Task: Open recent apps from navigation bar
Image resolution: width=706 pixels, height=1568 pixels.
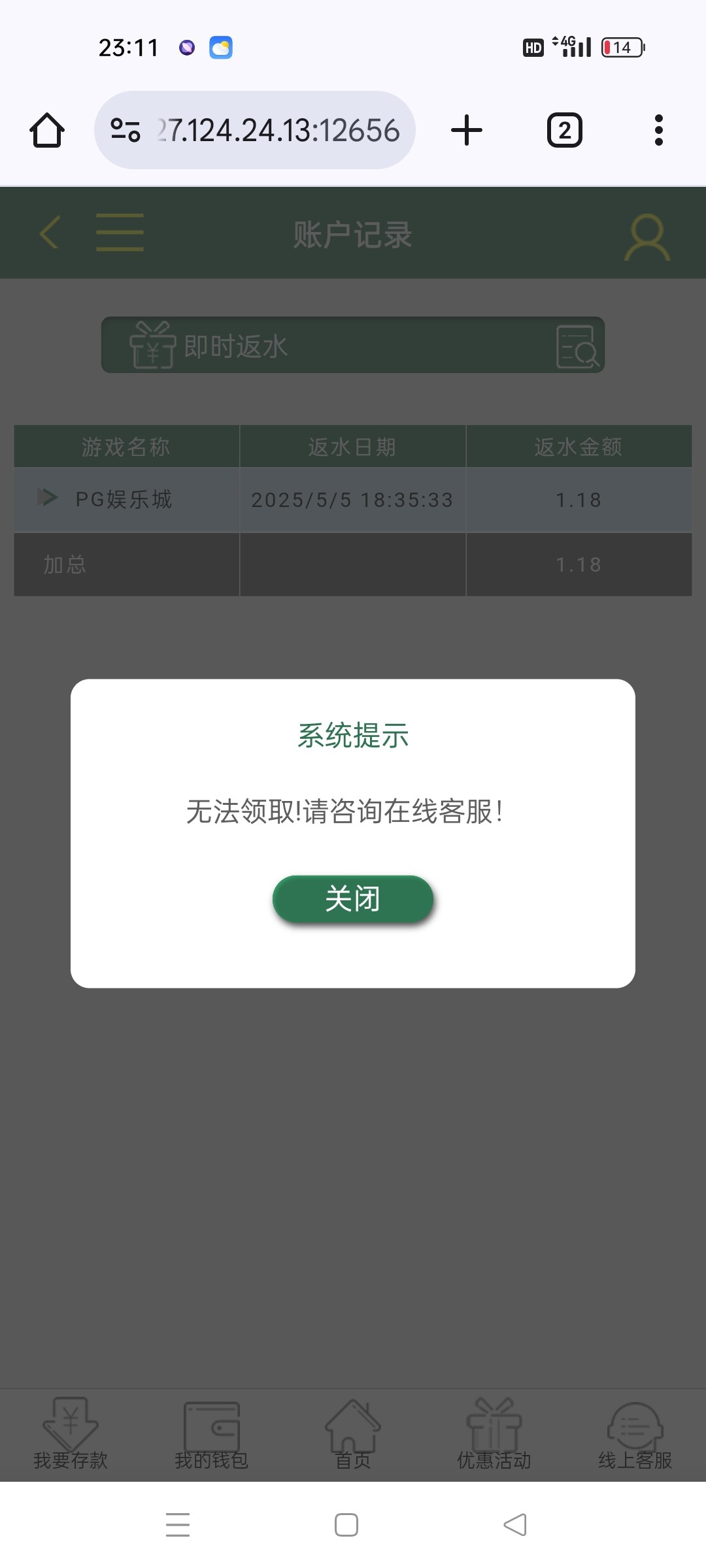Action: (x=178, y=1525)
